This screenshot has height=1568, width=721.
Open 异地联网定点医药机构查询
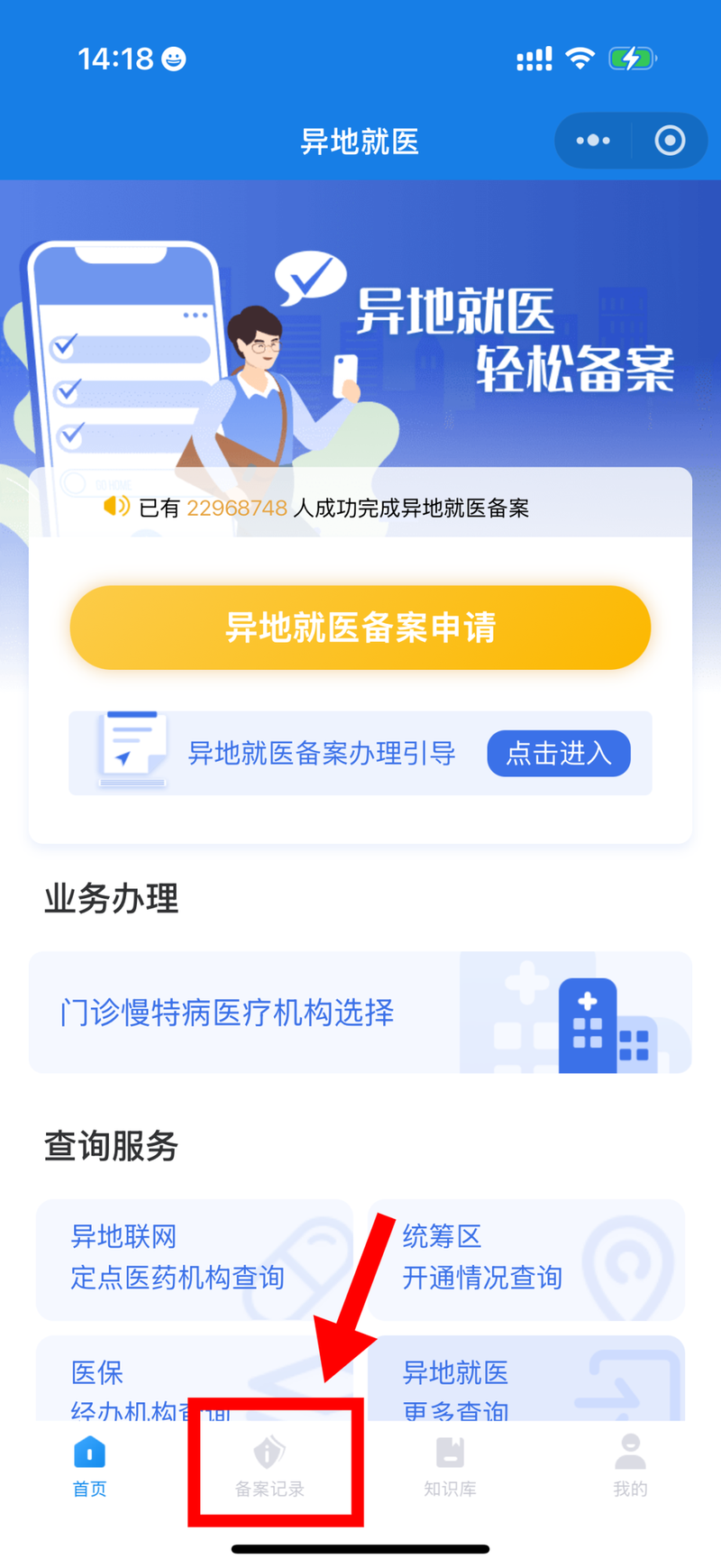(194, 1258)
